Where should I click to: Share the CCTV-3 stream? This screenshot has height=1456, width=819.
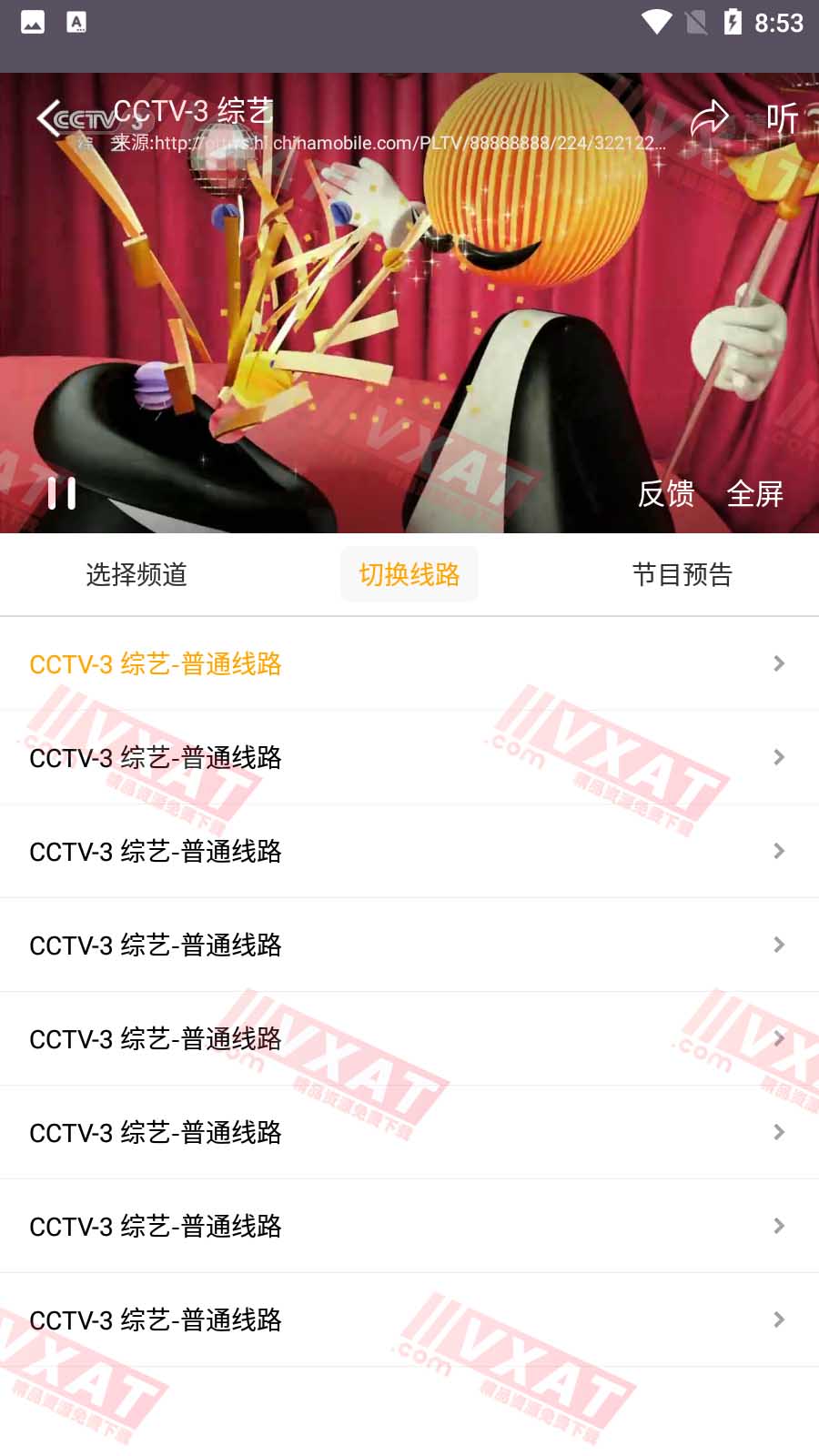tap(709, 118)
